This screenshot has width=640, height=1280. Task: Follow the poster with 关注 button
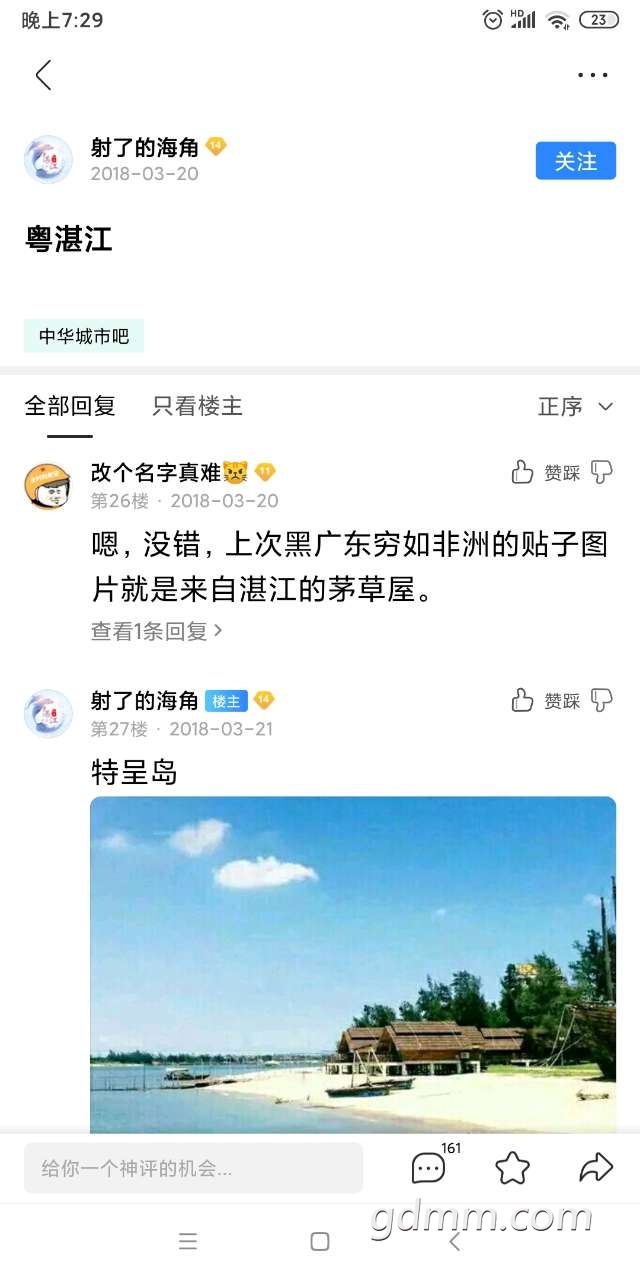point(575,161)
